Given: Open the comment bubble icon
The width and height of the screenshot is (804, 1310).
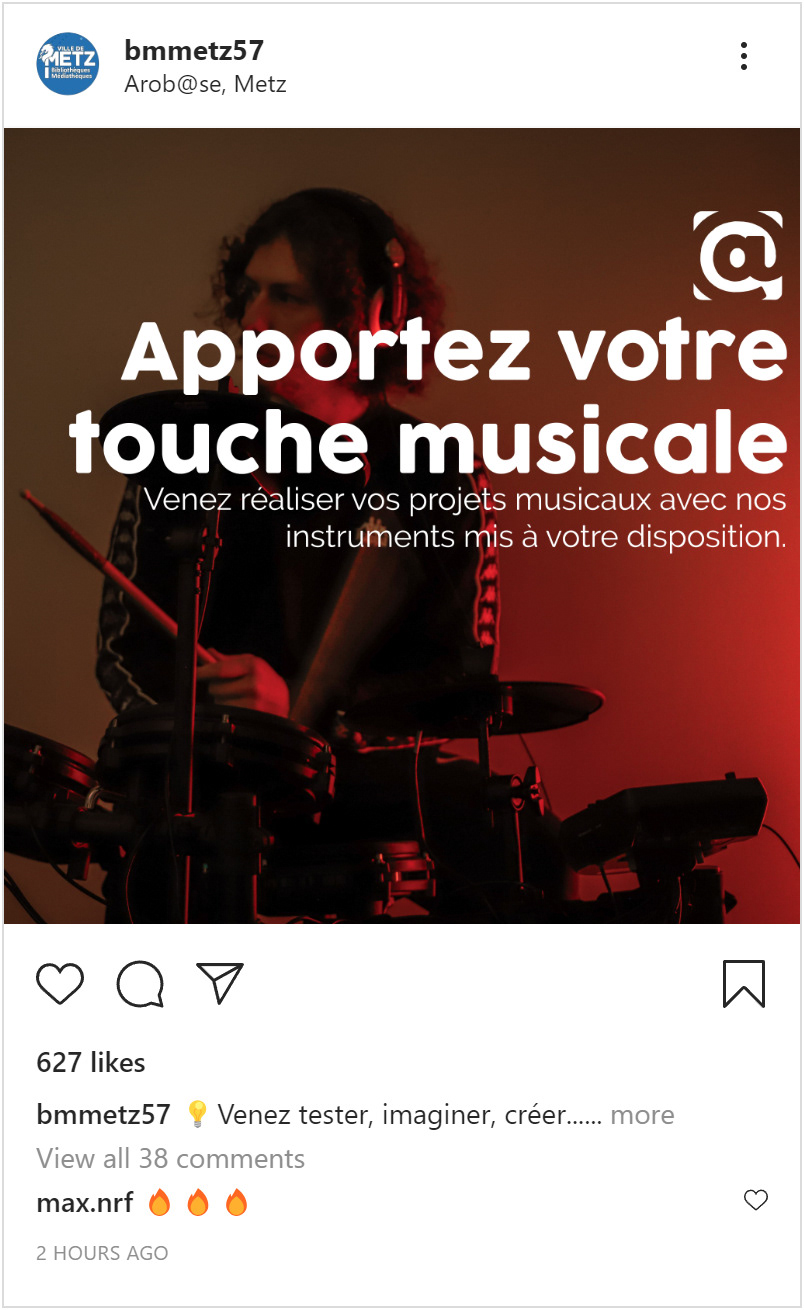Looking at the screenshot, I should (140, 984).
